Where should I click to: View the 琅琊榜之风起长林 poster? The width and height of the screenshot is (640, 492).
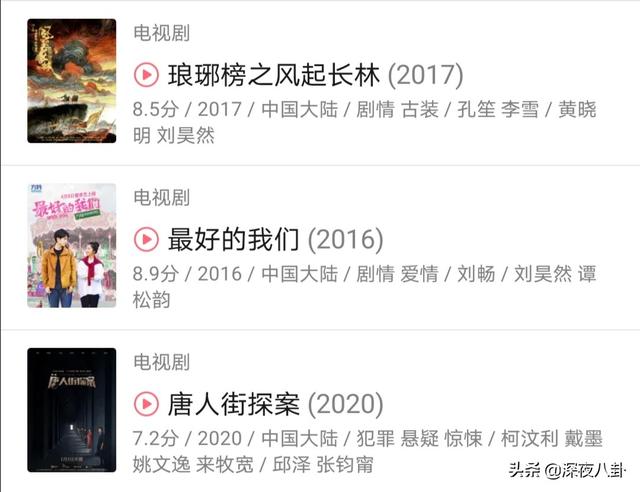pyautogui.click(x=71, y=81)
